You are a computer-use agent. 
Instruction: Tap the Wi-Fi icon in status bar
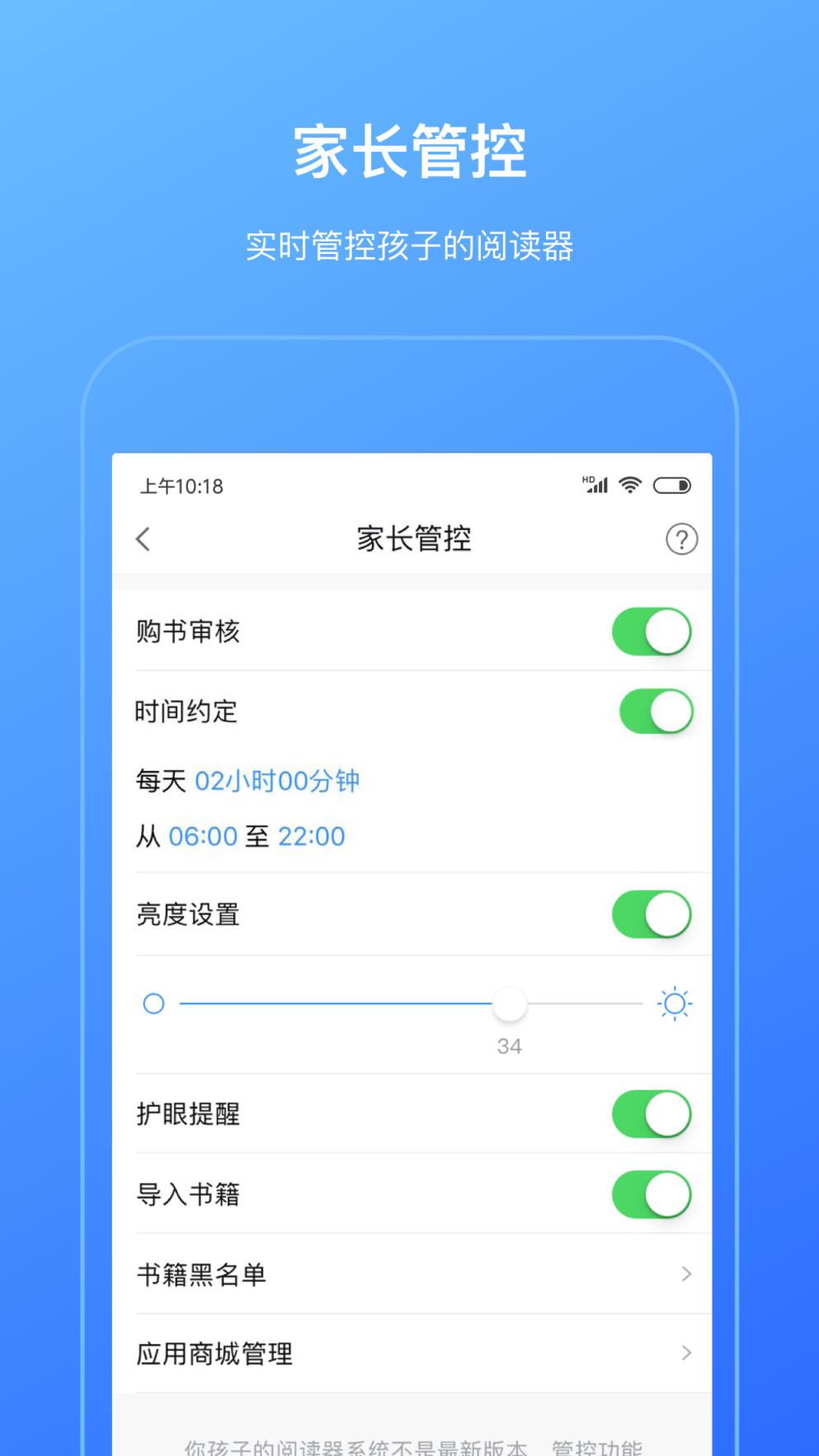(x=630, y=486)
